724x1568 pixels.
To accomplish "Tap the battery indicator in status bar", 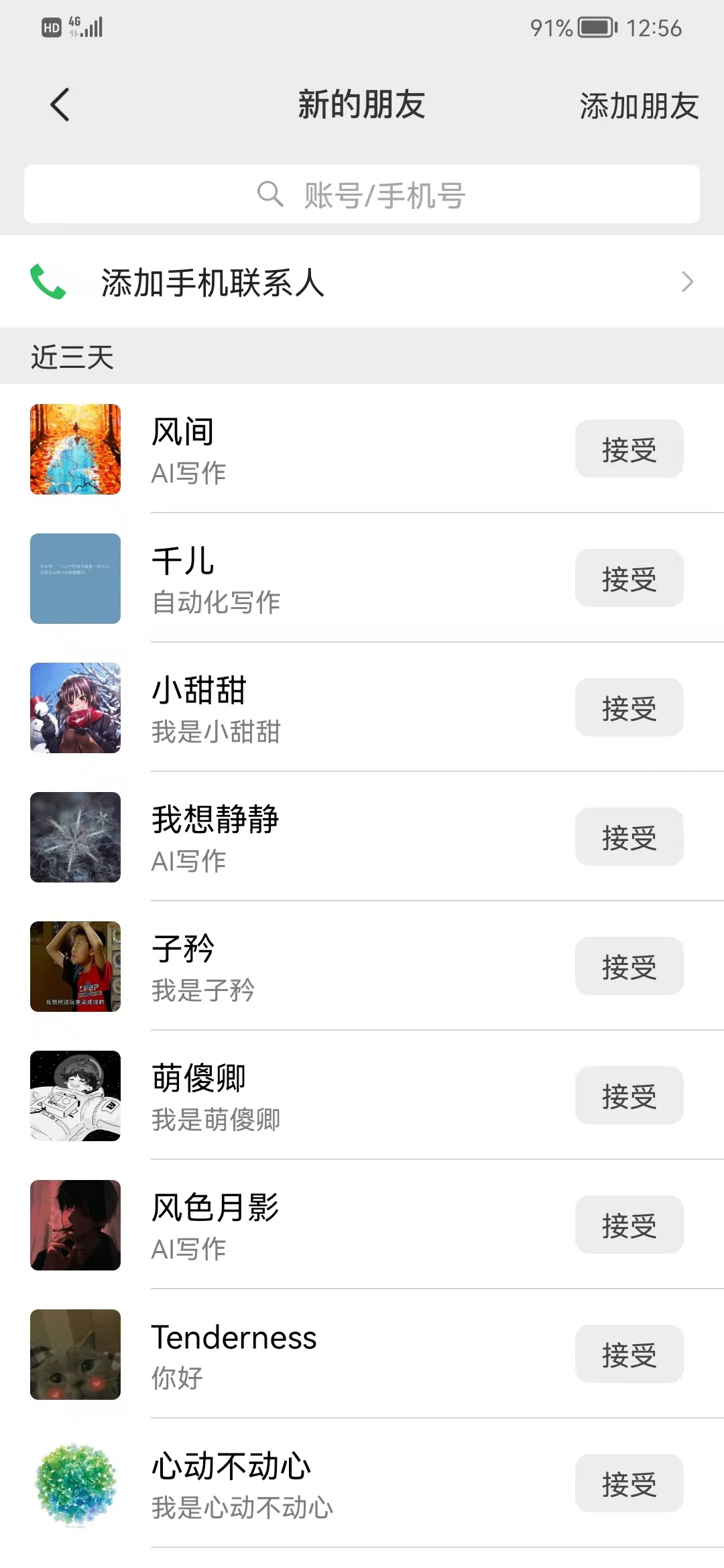I will [593, 27].
